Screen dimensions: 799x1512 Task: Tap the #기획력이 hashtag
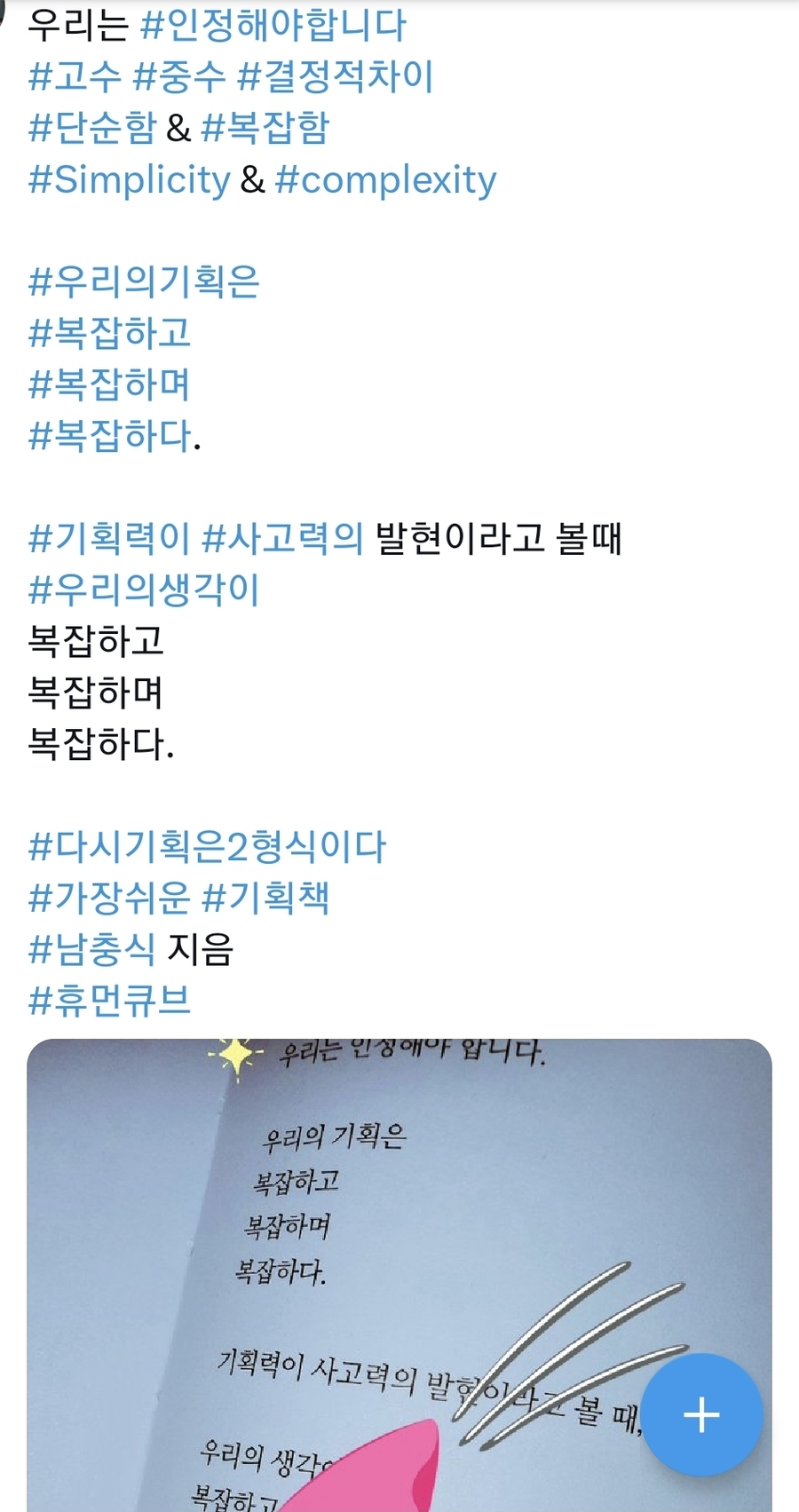(x=110, y=539)
